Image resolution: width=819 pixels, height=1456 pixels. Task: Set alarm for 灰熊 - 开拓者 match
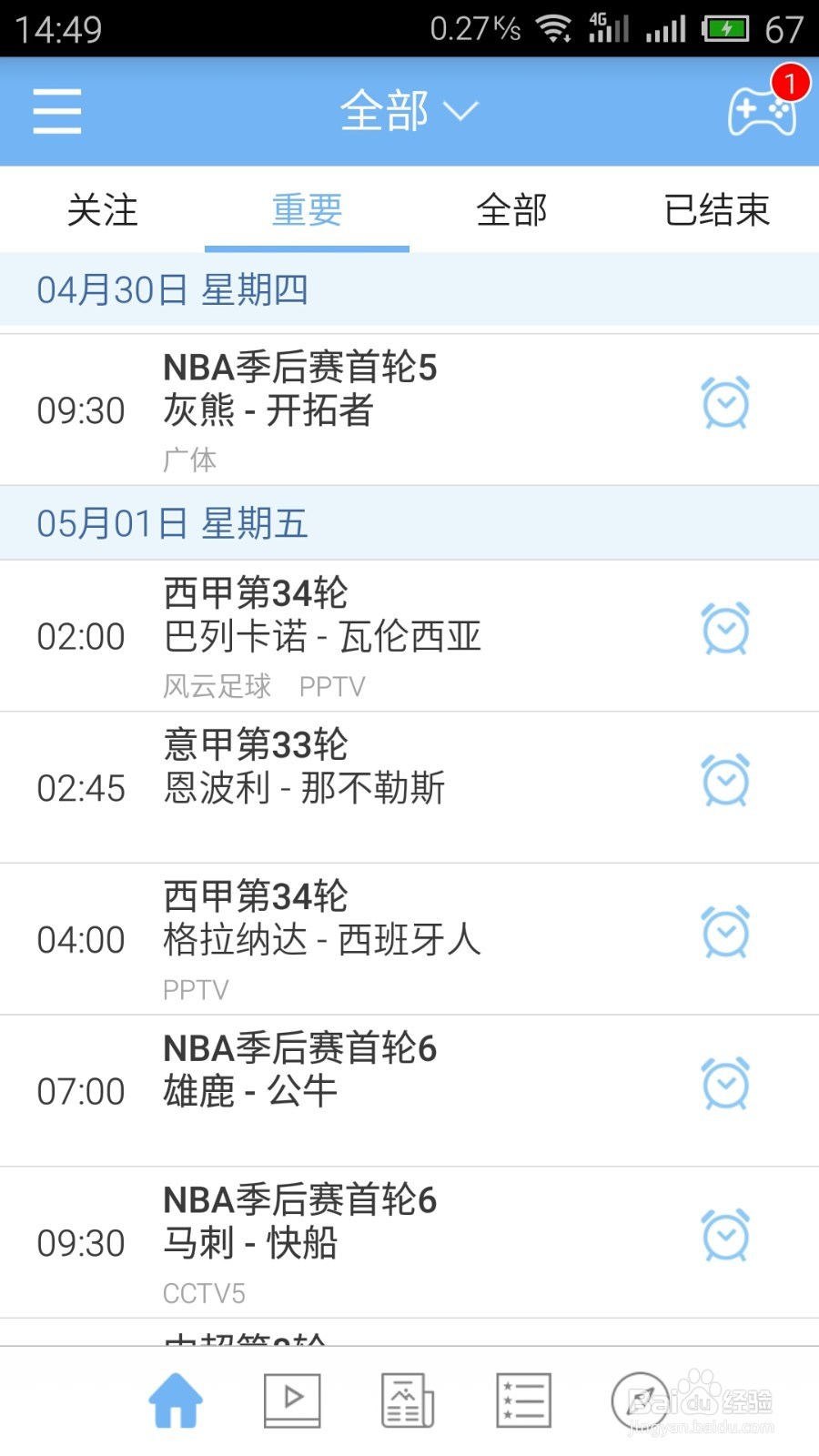(725, 402)
